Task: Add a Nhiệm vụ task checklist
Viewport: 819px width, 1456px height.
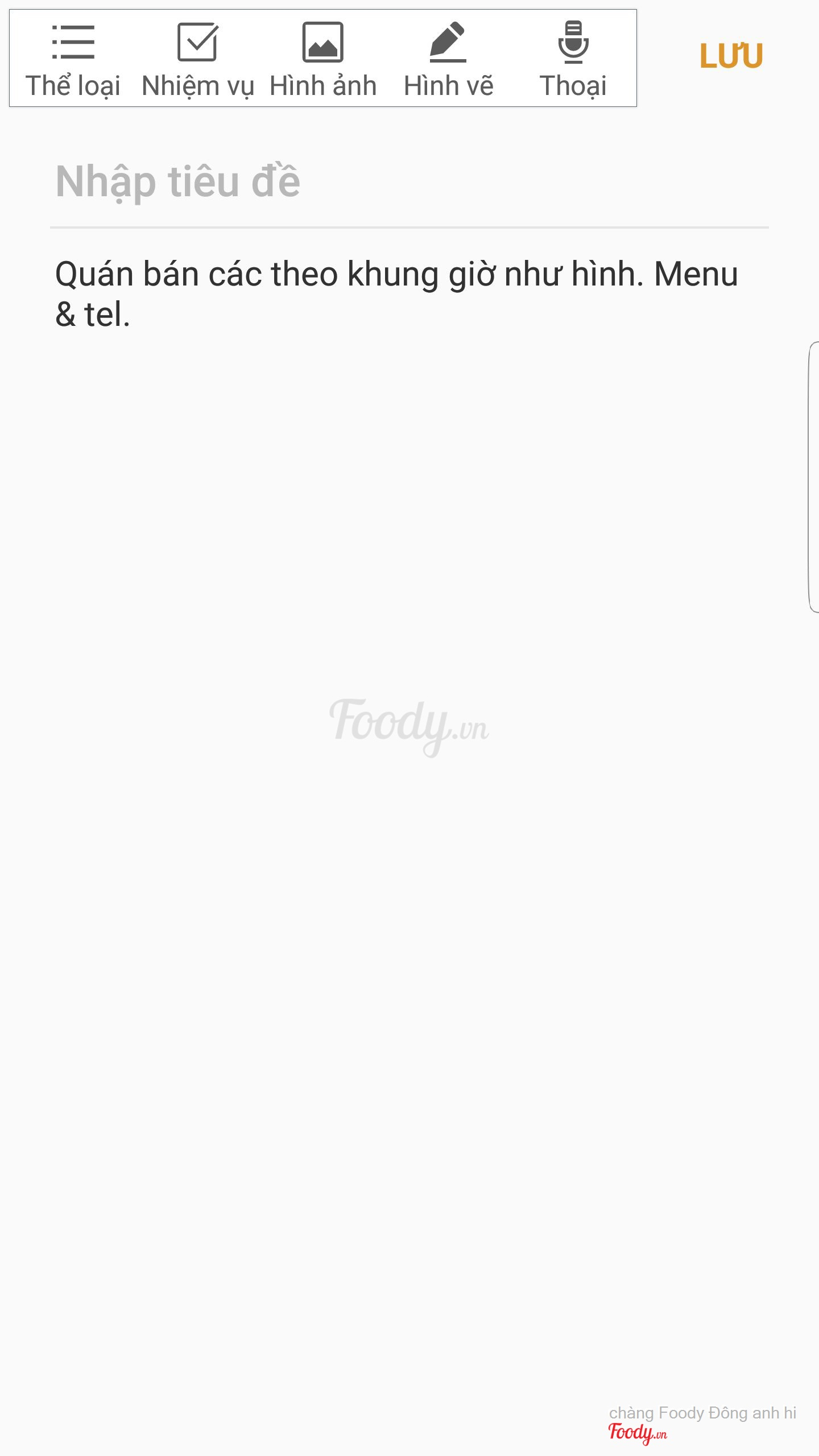Action: point(197,59)
